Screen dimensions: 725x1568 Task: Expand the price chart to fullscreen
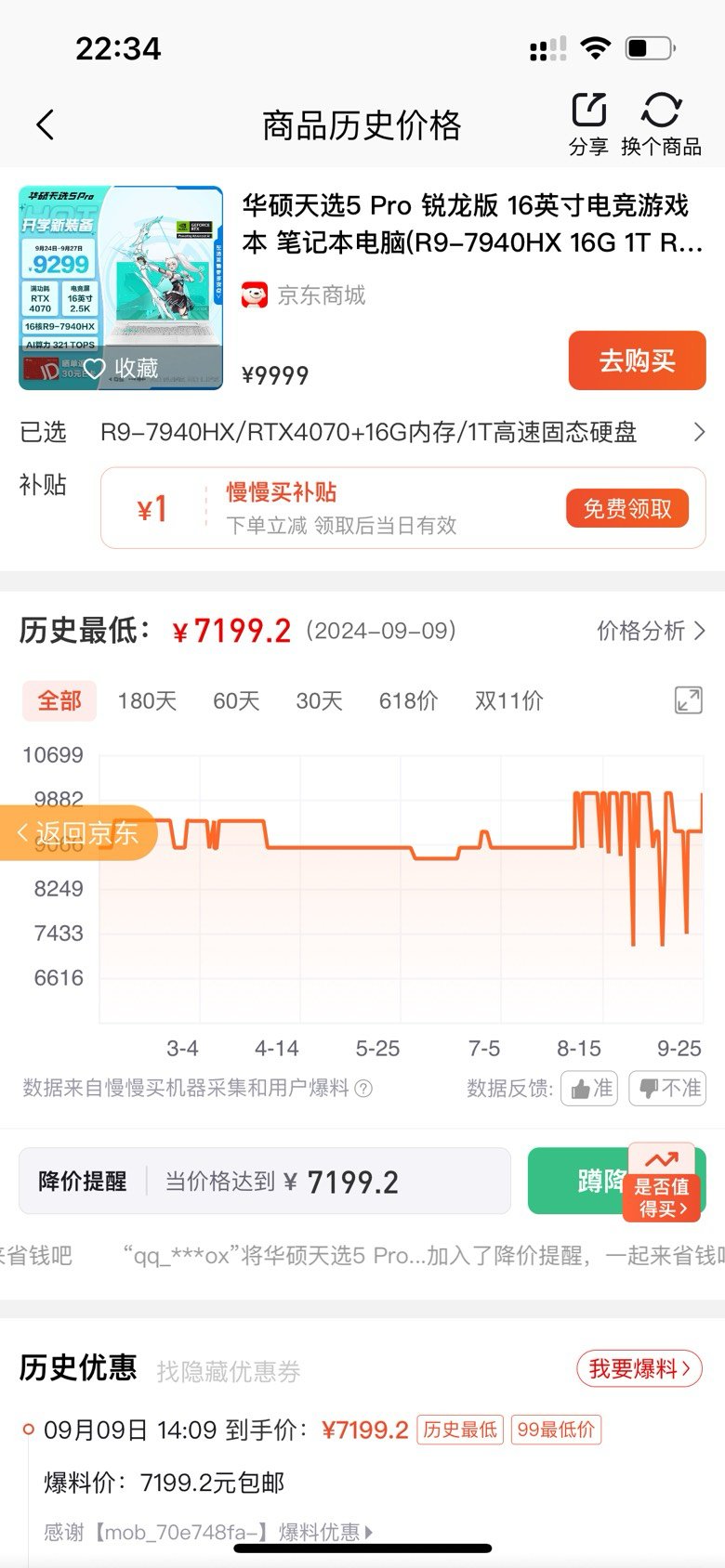tap(688, 700)
